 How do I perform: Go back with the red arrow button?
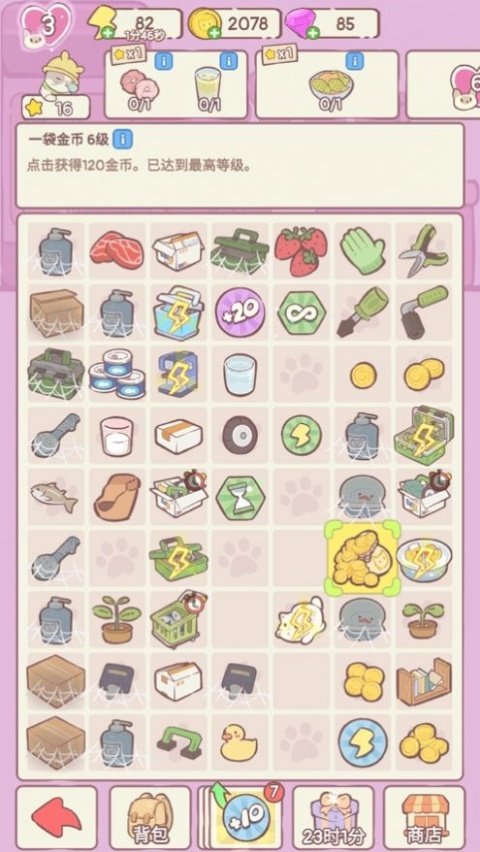point(57,818)
